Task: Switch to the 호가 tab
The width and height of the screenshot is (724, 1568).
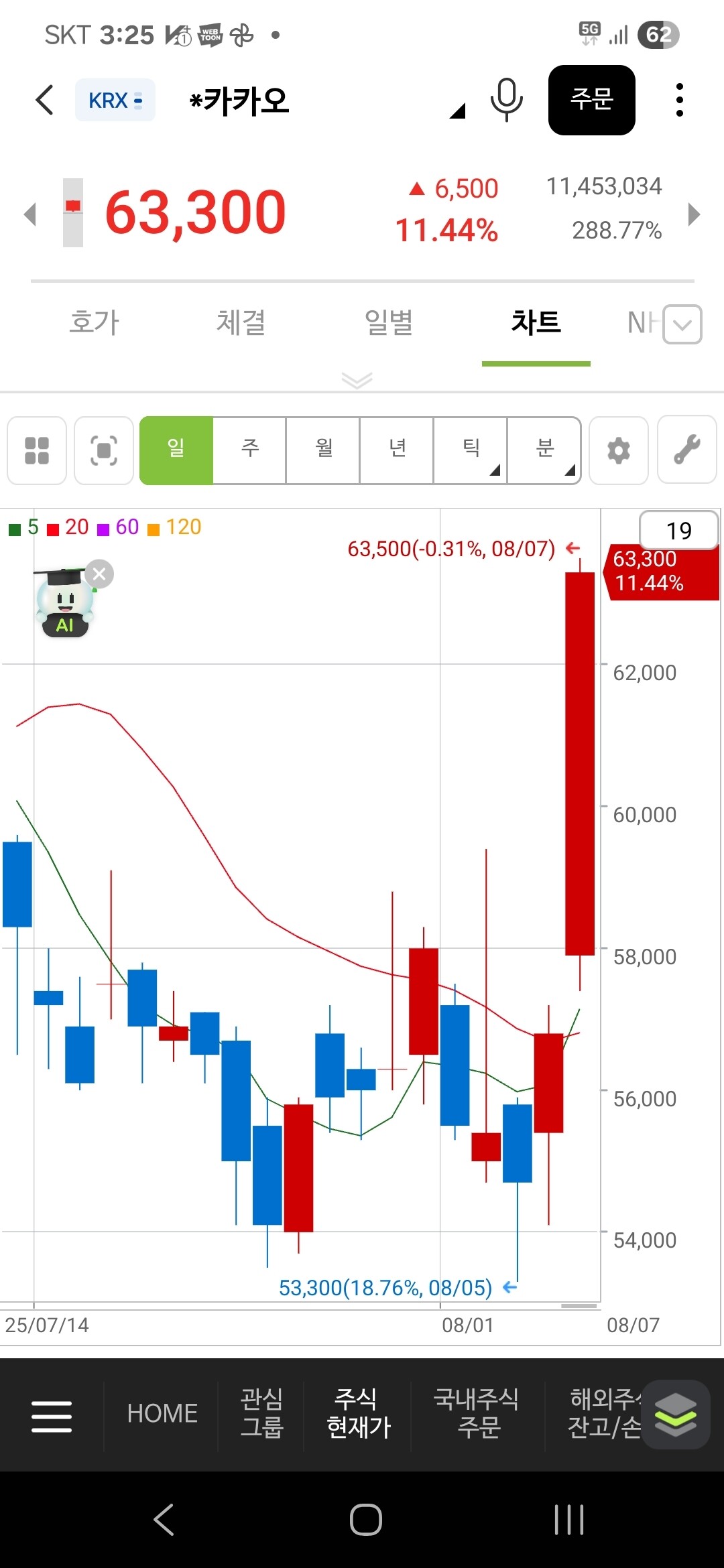Action: click(95, 322)
